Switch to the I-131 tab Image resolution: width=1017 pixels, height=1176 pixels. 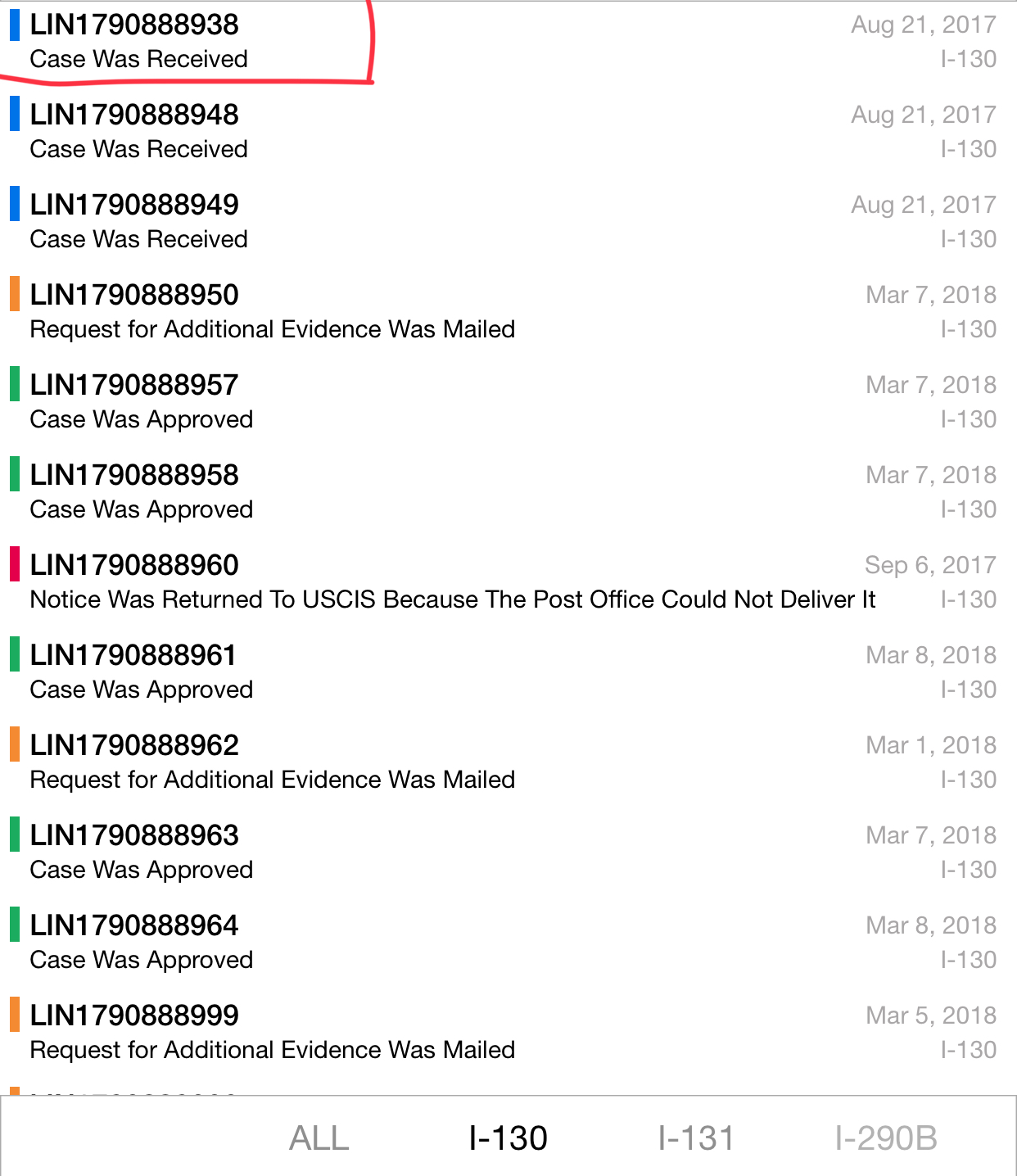[x=696, y=1138]
